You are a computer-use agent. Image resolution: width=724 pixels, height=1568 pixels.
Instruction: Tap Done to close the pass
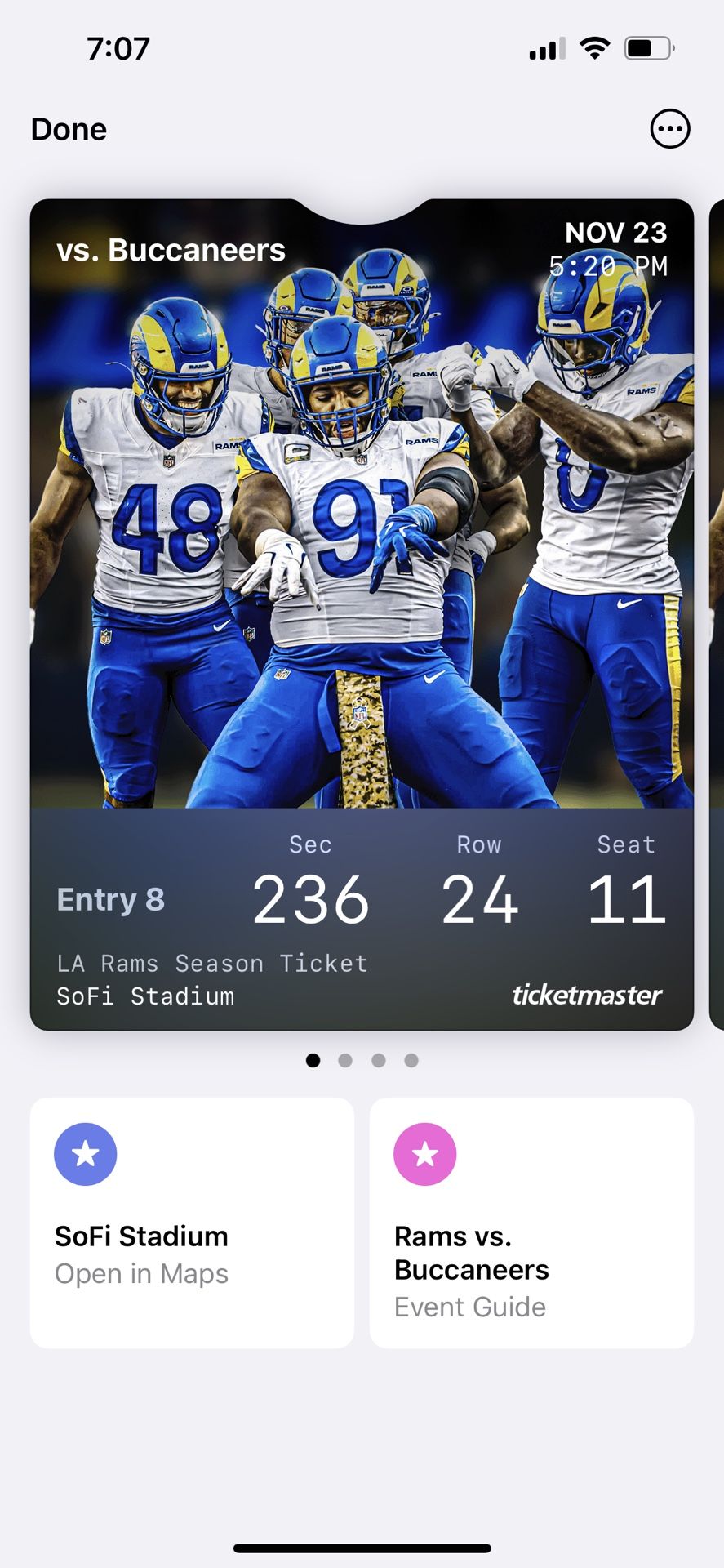pos(69,128)
